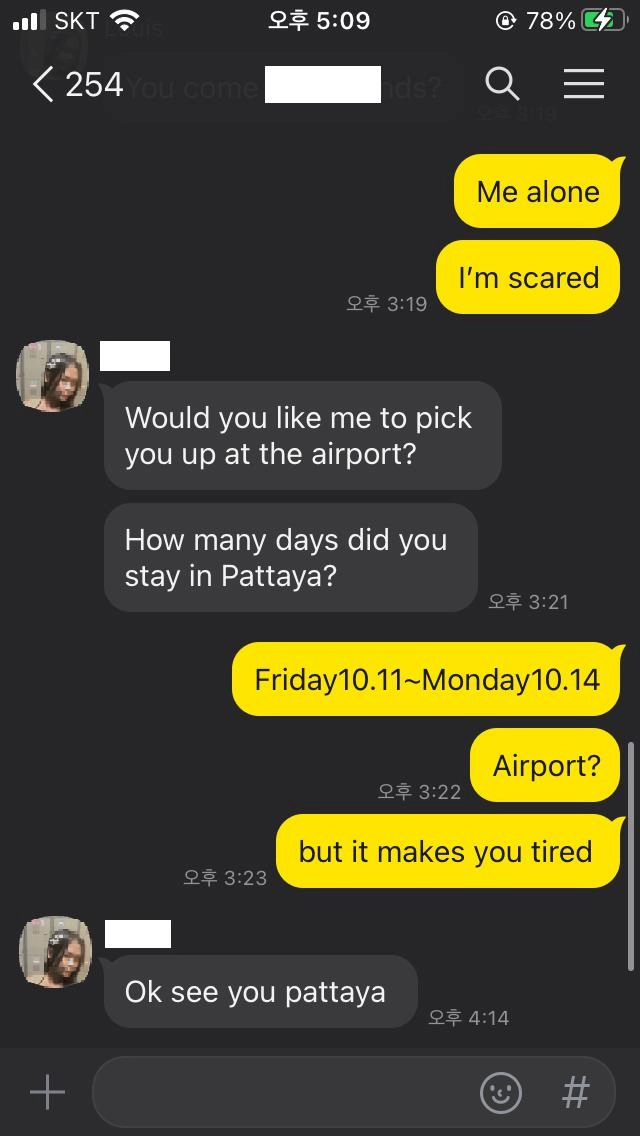
Task: Search within this conversation
Action: point(502,85)
